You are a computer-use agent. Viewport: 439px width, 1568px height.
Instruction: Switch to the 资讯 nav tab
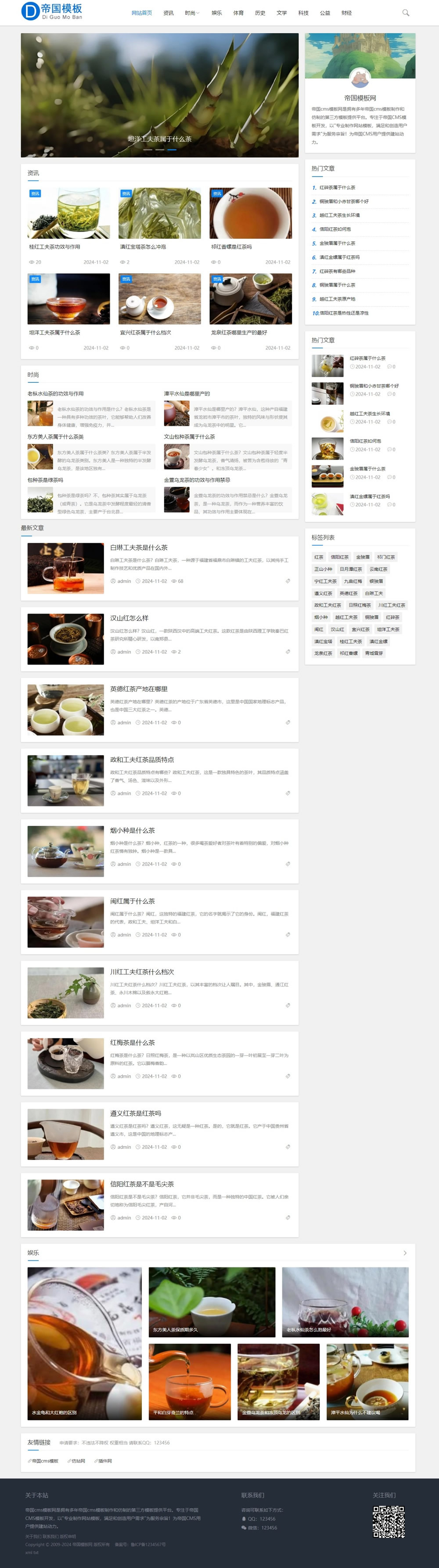tap(169, 13)
